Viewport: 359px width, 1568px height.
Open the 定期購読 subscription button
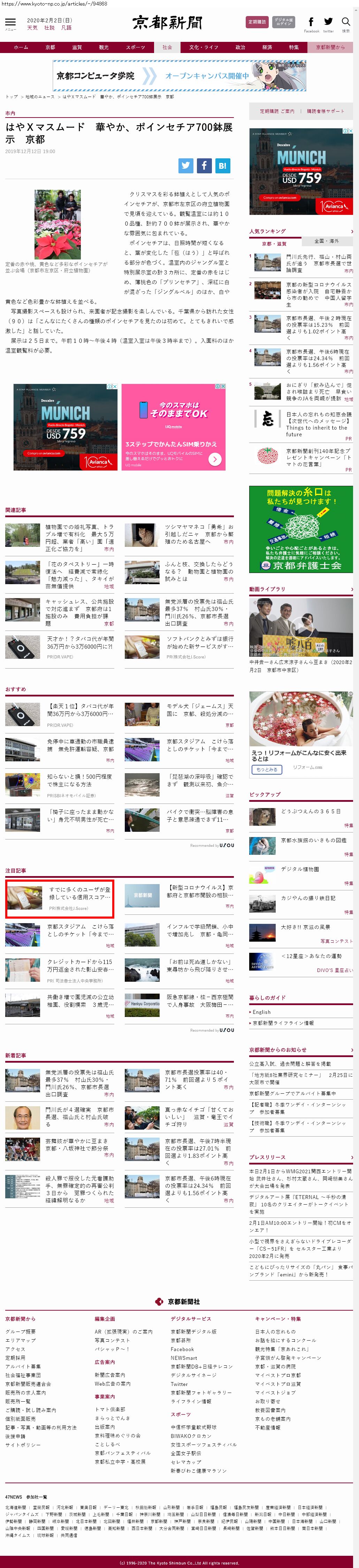(x=257, y=22)
